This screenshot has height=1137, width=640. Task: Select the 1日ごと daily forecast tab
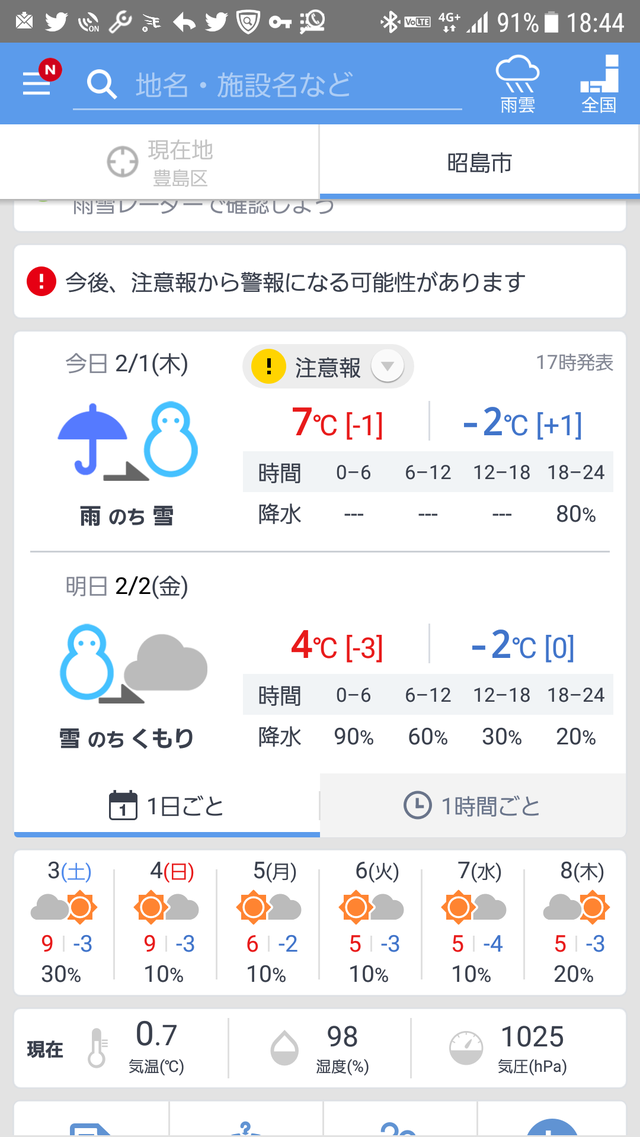167,806
